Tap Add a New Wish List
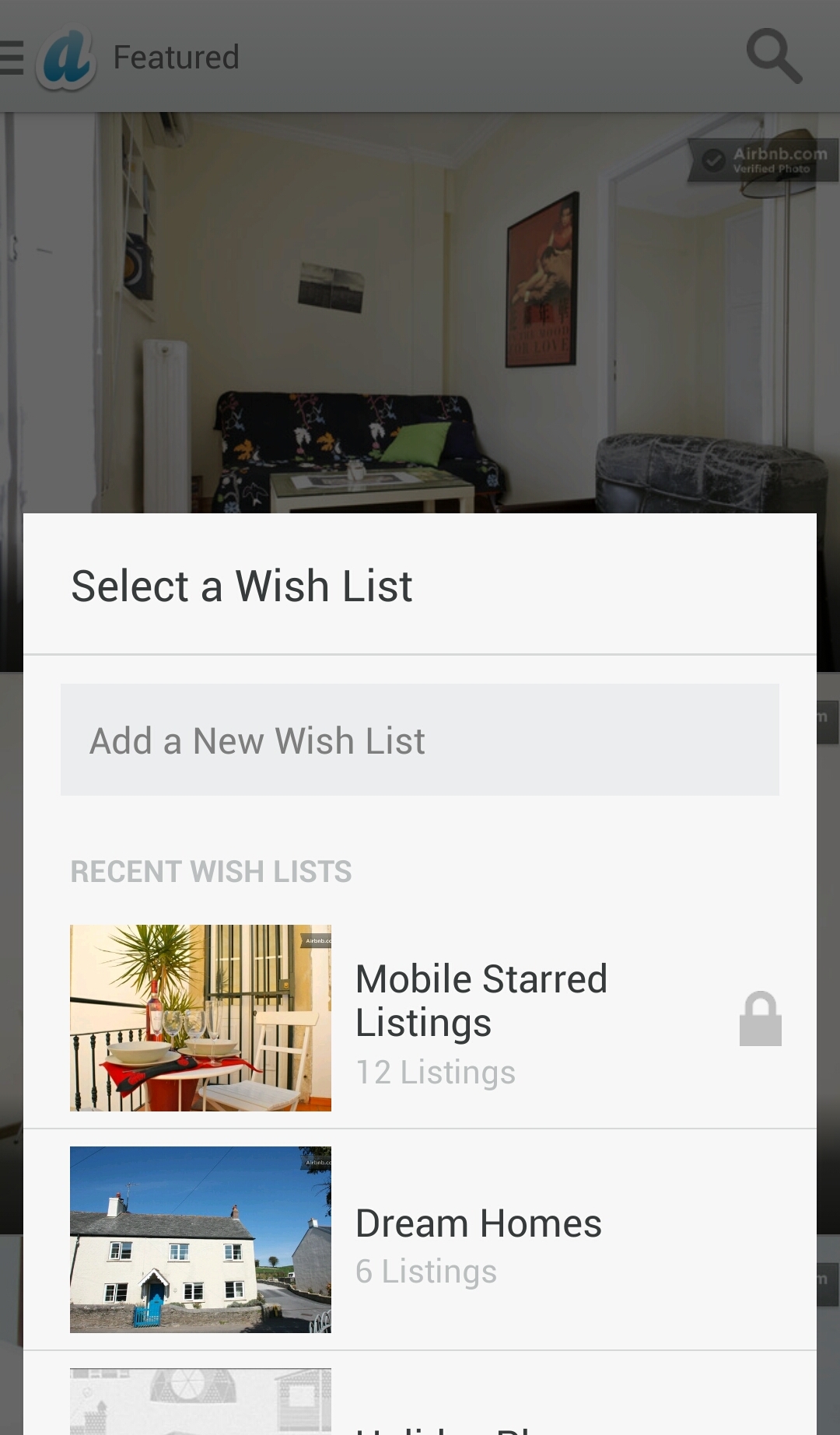 coord(419,739)
